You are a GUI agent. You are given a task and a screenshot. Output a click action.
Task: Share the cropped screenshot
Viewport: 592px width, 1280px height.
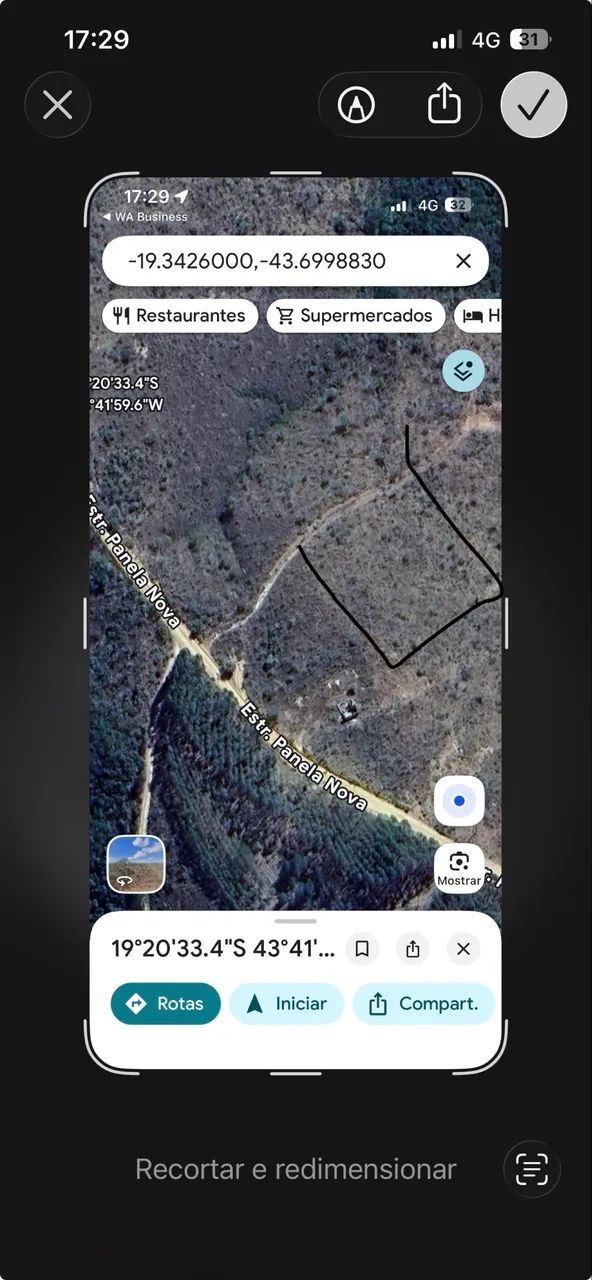click(444, 103)
